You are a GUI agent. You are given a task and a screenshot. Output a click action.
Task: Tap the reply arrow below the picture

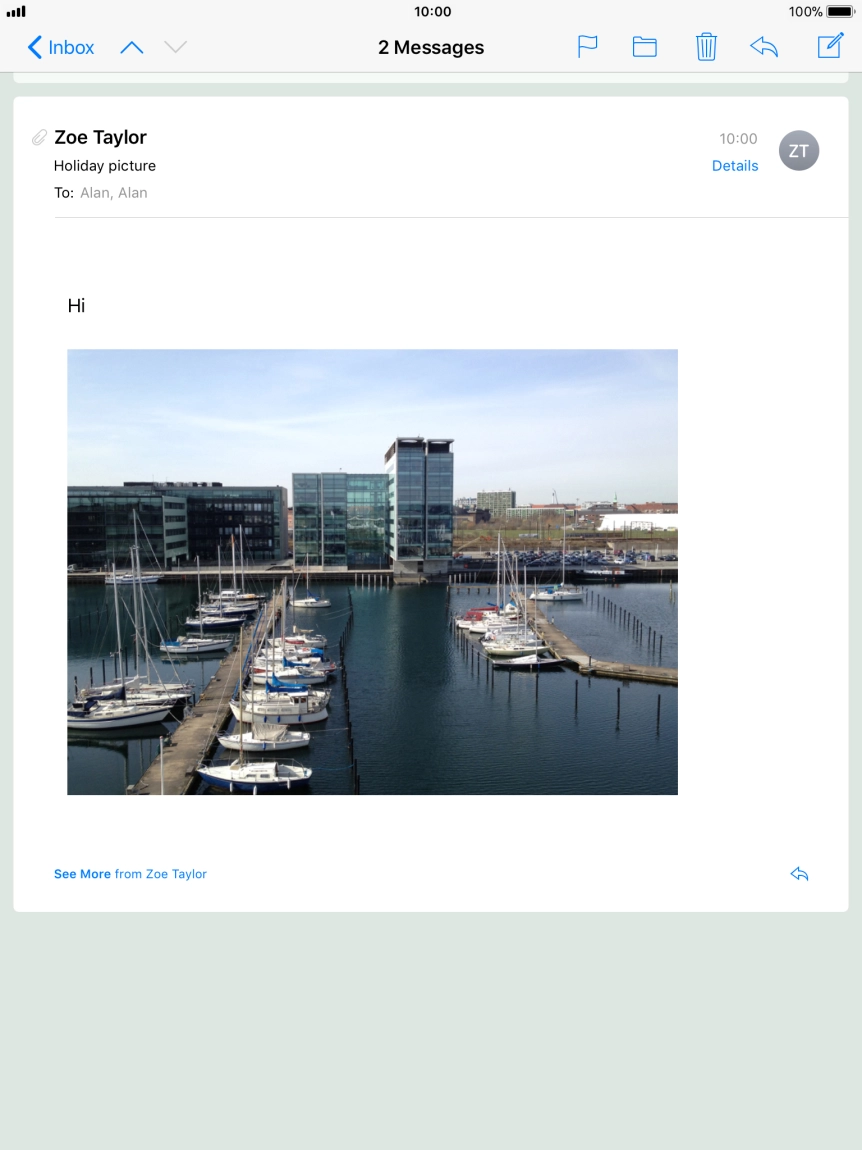(x=799, y=874)
